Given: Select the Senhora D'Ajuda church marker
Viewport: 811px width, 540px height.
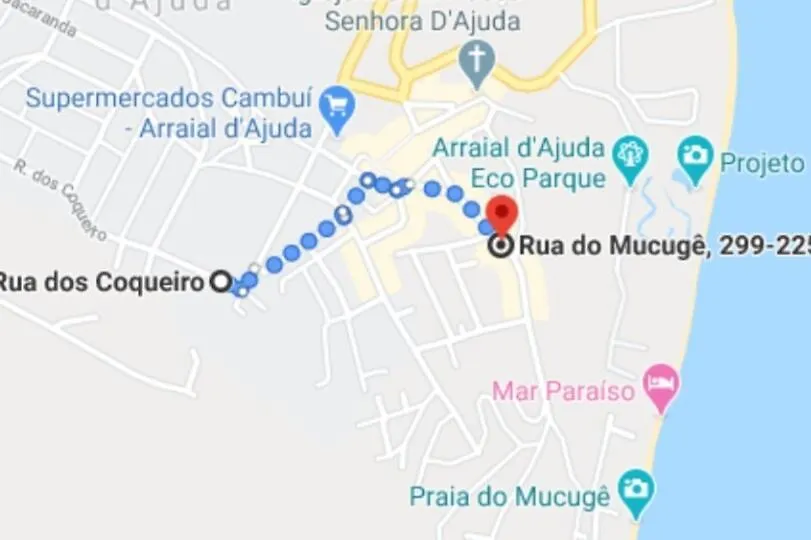Looking at the screenshot, I should tap(476, 59).
